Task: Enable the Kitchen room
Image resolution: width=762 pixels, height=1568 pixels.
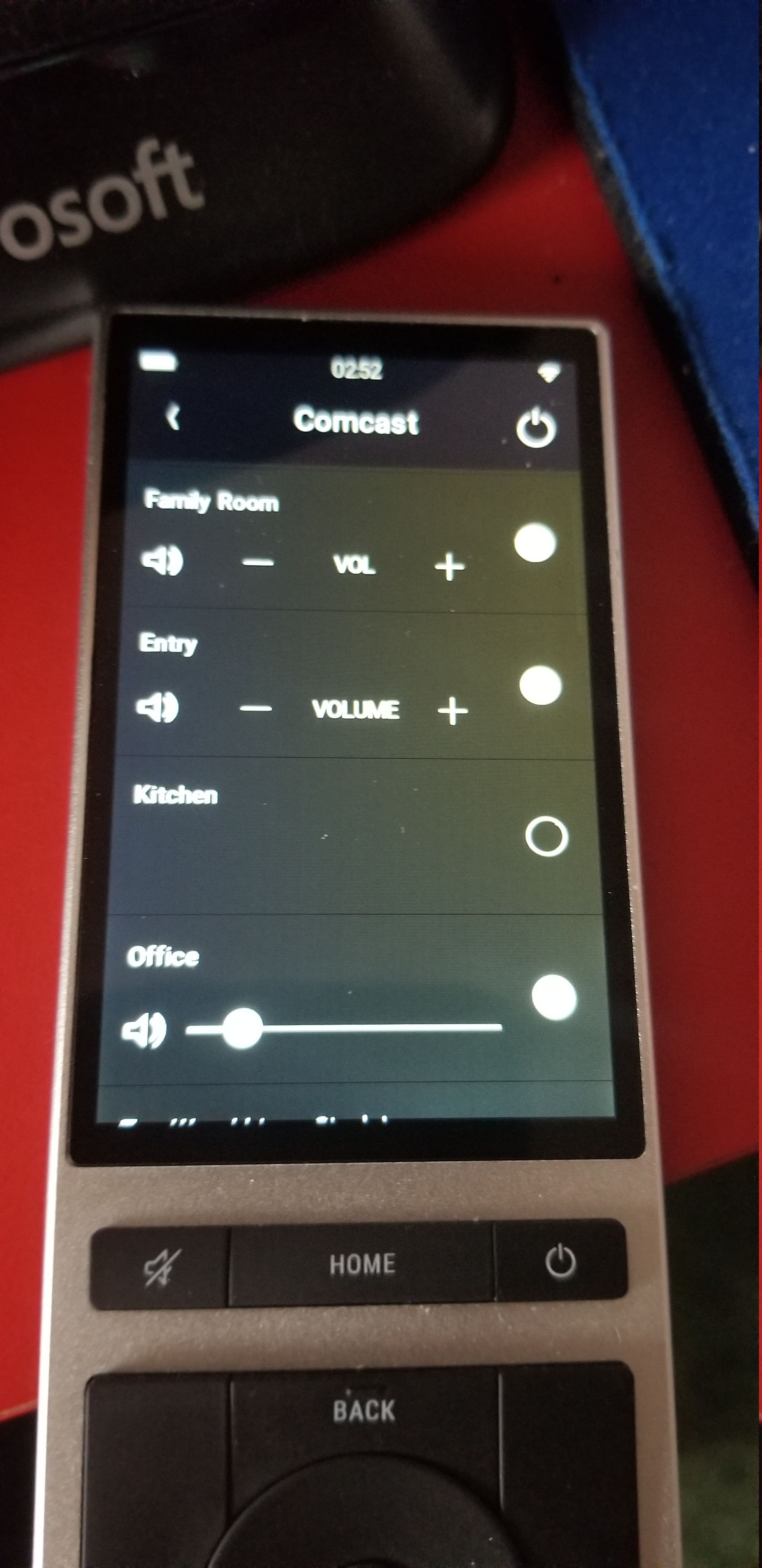Action: 547,837
